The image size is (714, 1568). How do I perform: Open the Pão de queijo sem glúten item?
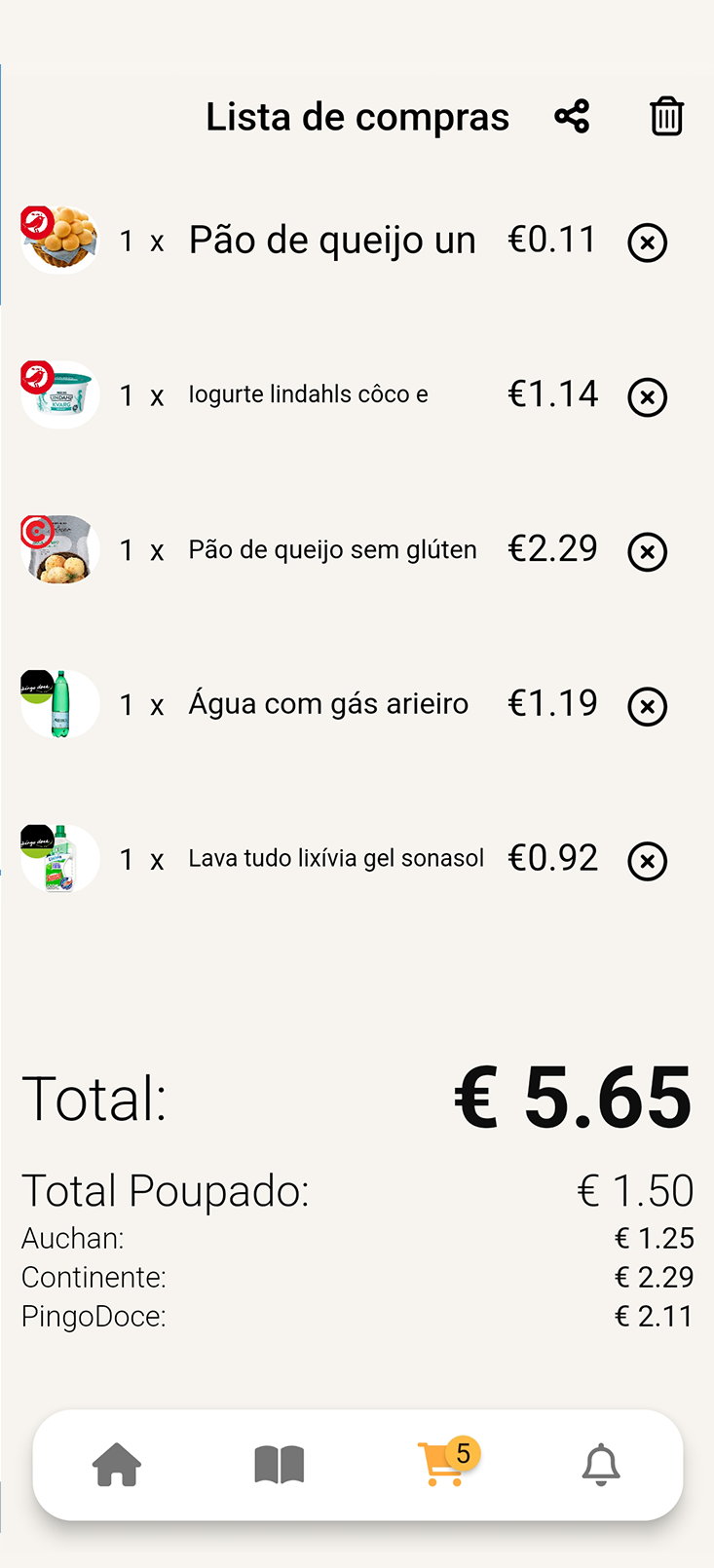(x=332, y=550)
